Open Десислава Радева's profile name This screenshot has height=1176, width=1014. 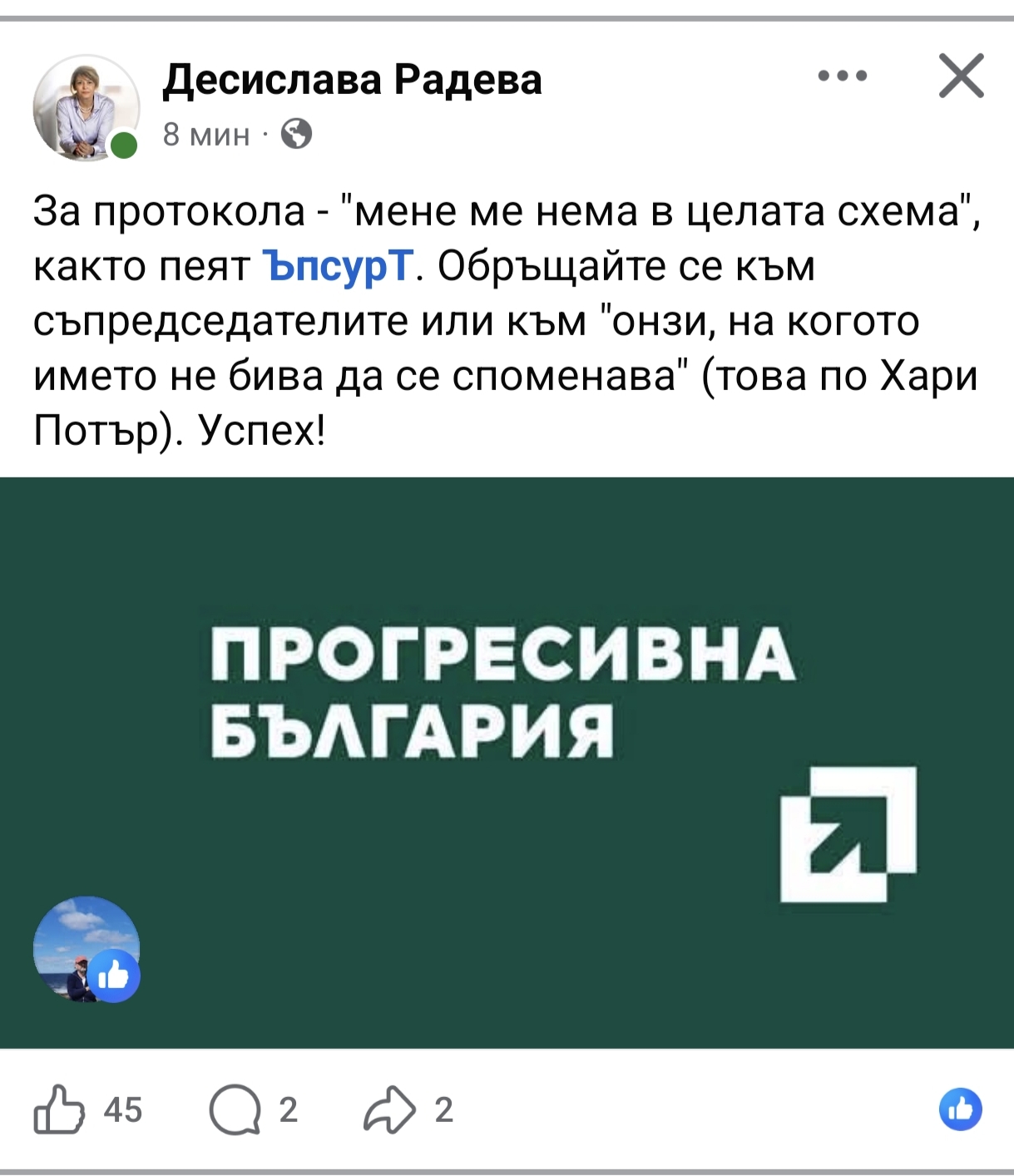coord(352,81)
